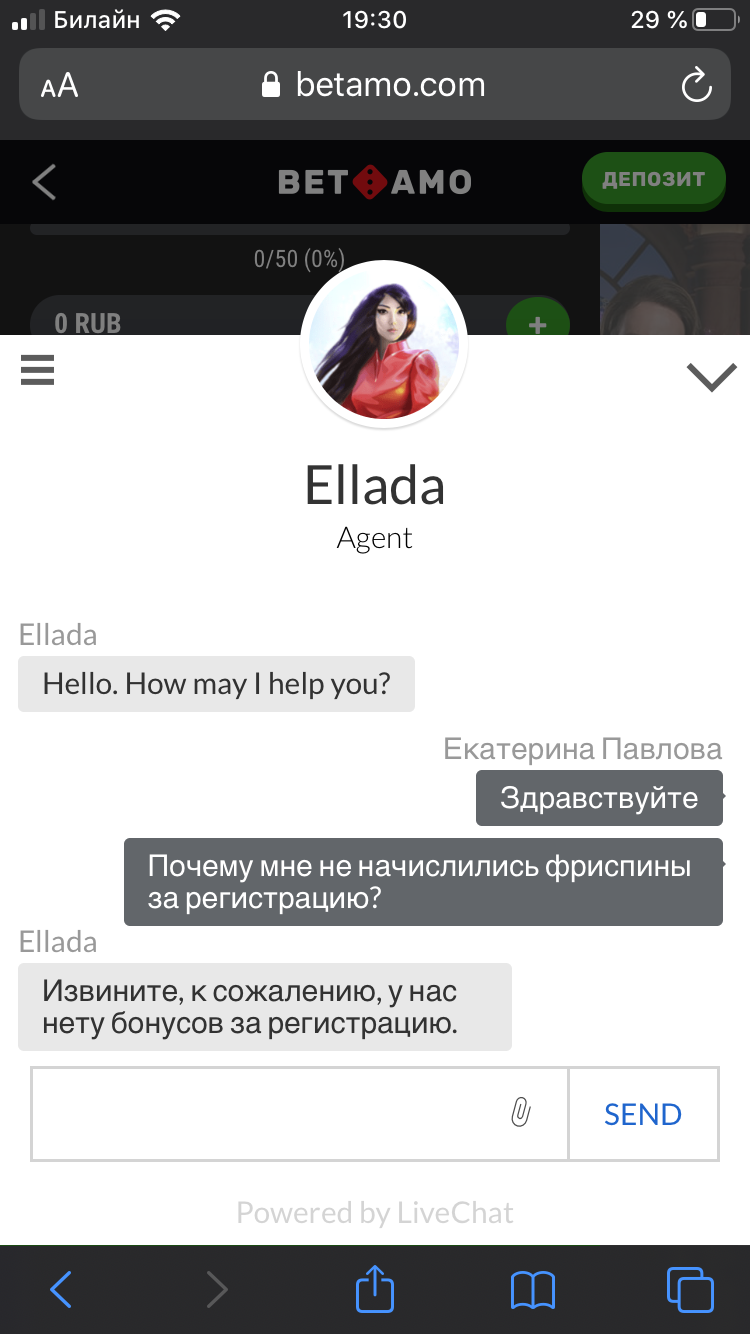Go back with Betamo header arrow
Viewport: 750px width, 1334px height.
click(44, 182)
